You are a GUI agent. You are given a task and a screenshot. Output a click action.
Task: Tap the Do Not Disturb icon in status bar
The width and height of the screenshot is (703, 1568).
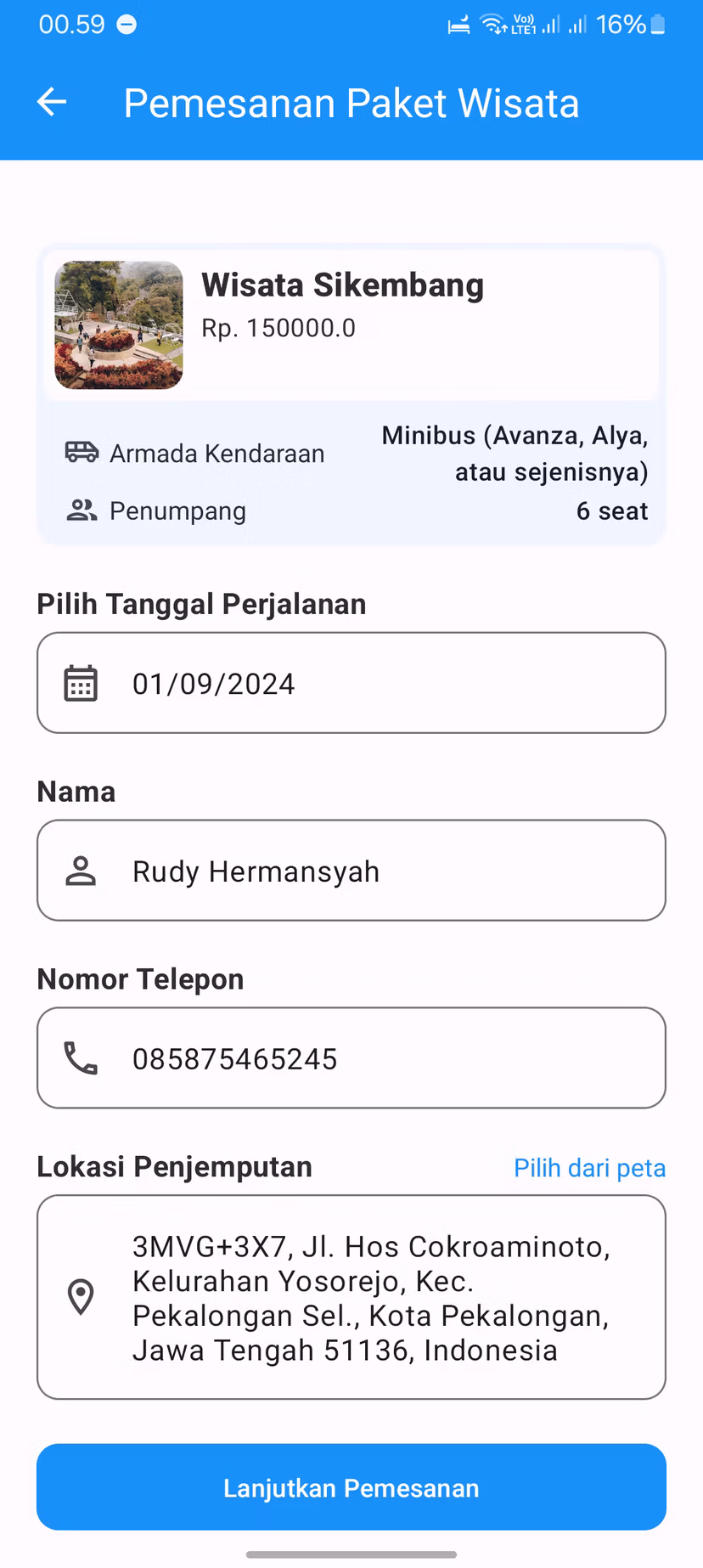127,25
